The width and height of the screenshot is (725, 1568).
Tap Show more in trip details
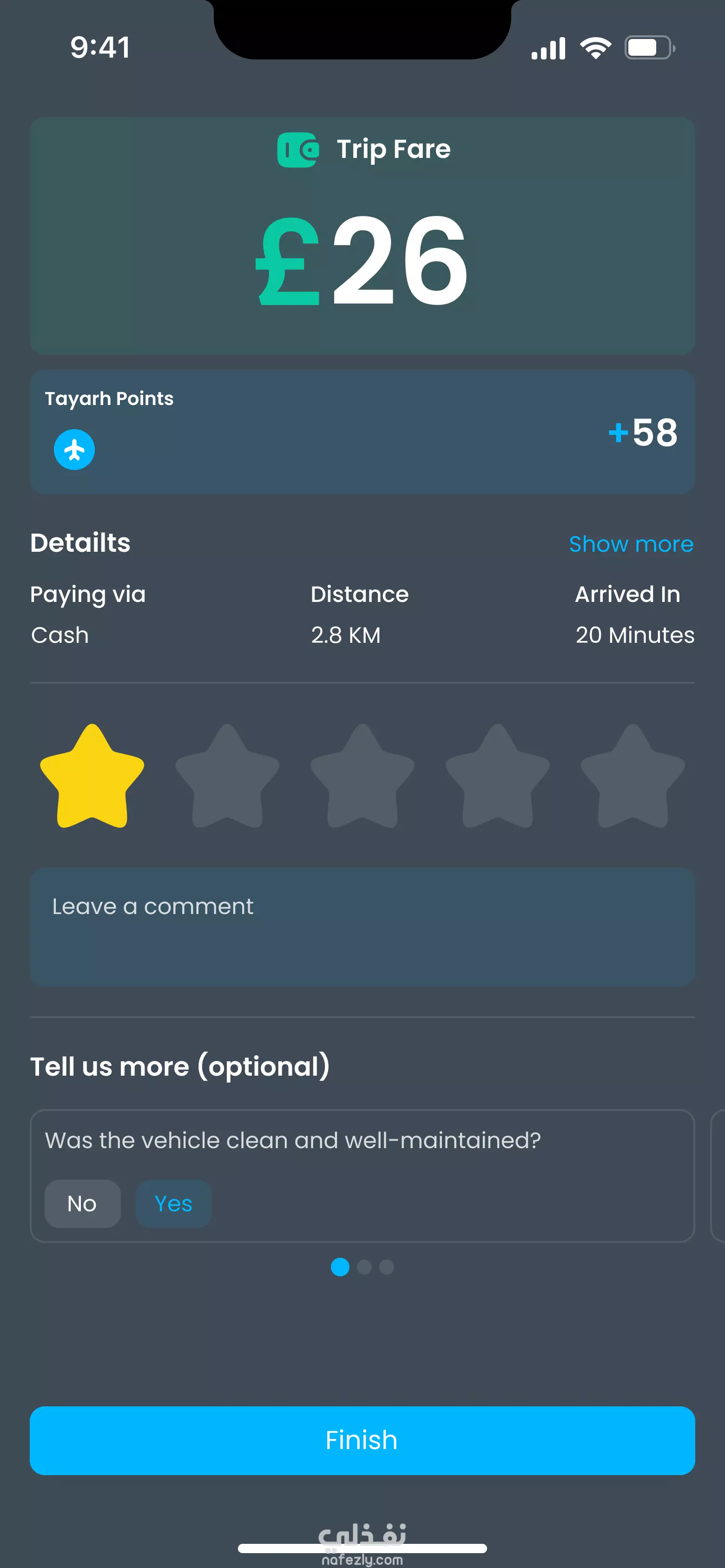coord(631,543)
